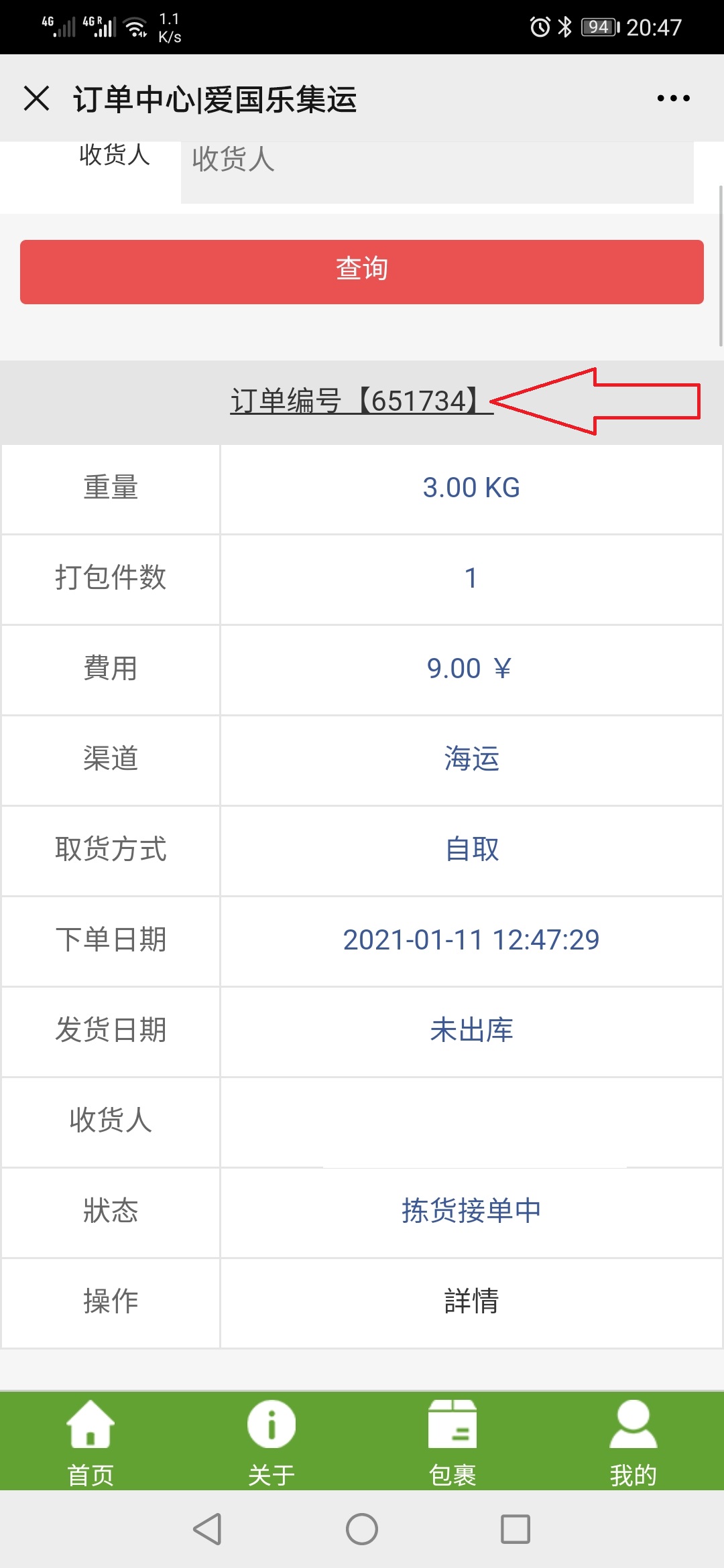The width and height of the screenshot is (724, 1568).
Task: Close the 订单中心 page
Action: [36, 99]
